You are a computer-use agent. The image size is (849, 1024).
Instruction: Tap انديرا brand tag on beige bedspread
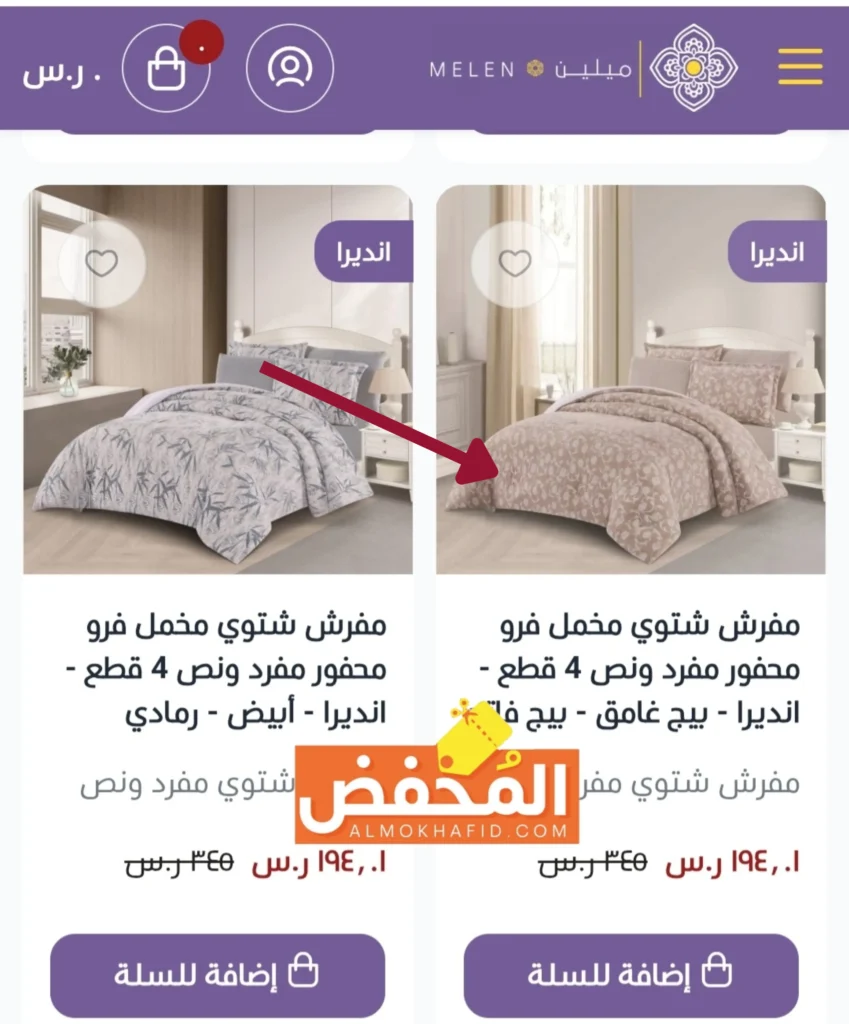coord(777,252)
